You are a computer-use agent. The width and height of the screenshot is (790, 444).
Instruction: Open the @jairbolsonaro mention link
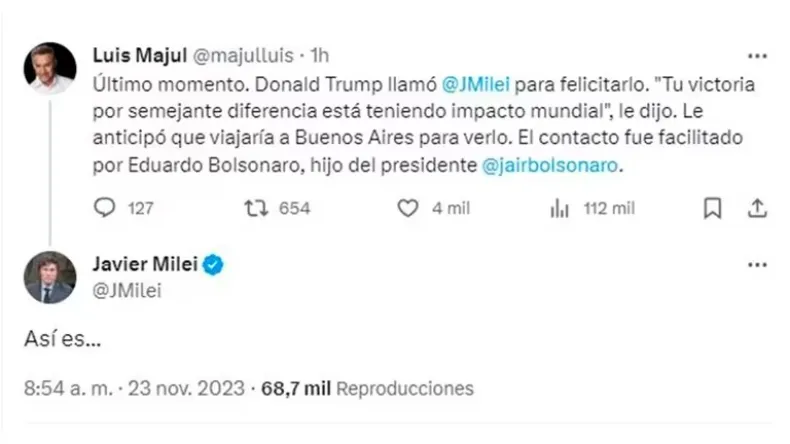[x=551, y=167]
